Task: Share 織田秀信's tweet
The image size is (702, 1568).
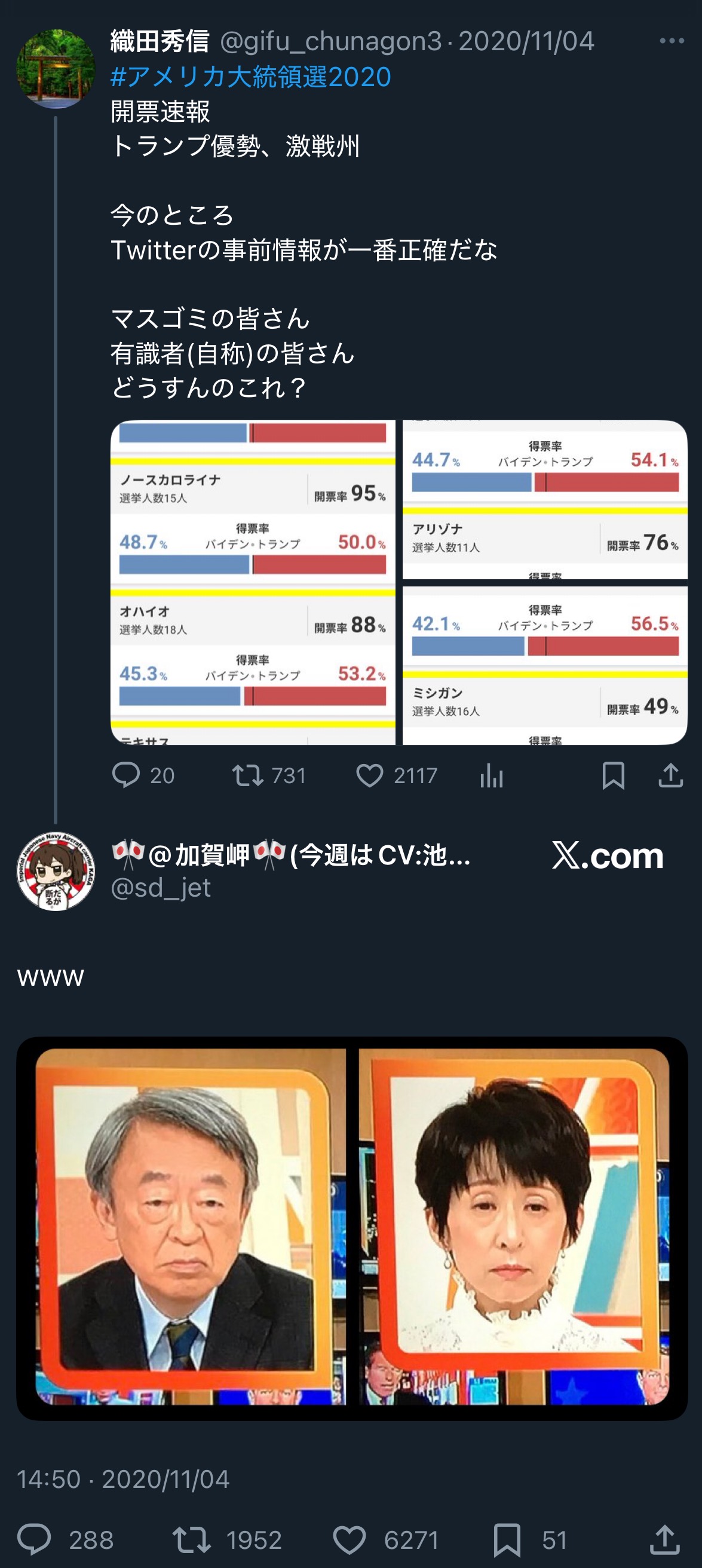Action: coord(670,775)
